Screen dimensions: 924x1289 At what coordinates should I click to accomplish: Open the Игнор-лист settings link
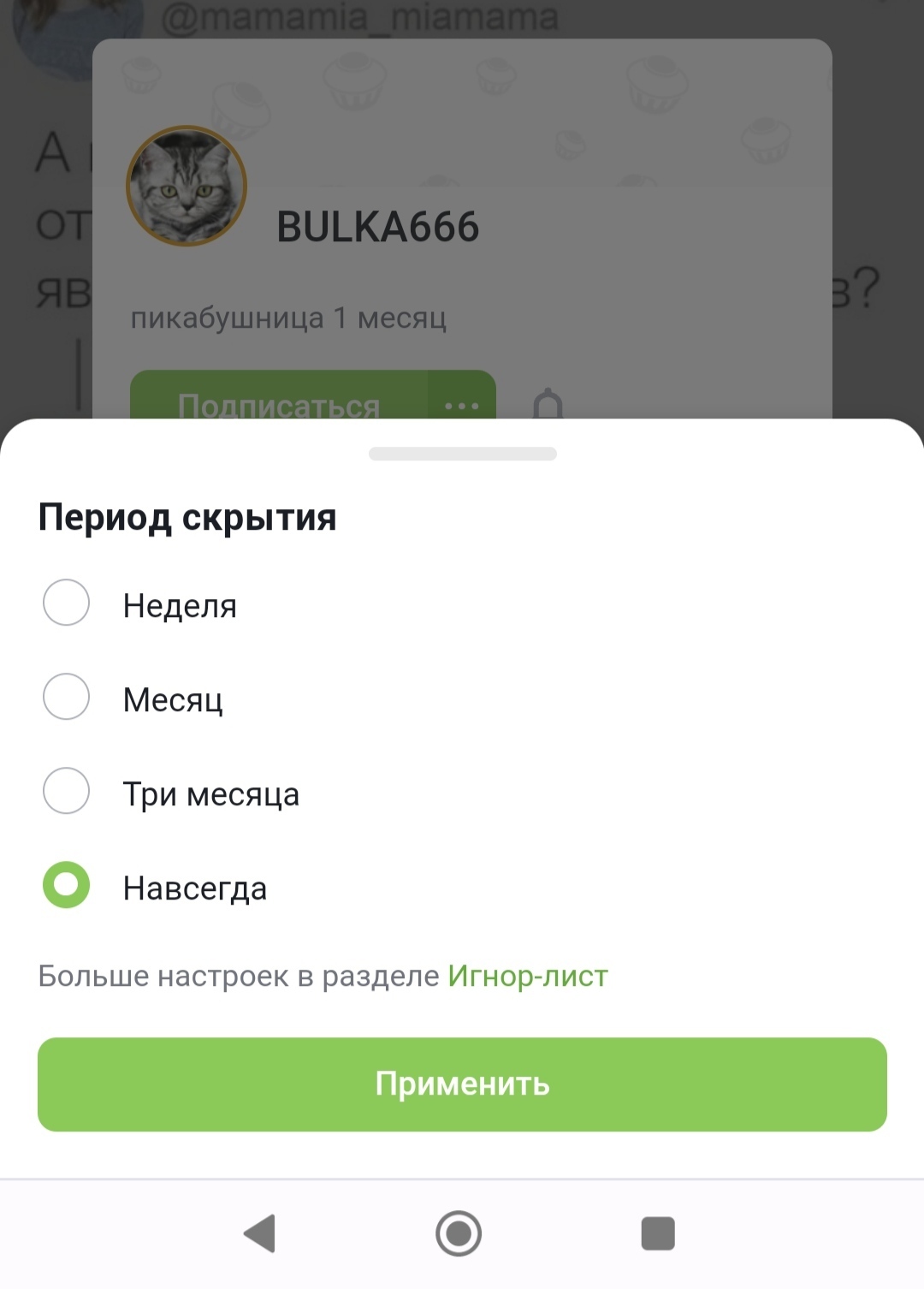[528, 977]
